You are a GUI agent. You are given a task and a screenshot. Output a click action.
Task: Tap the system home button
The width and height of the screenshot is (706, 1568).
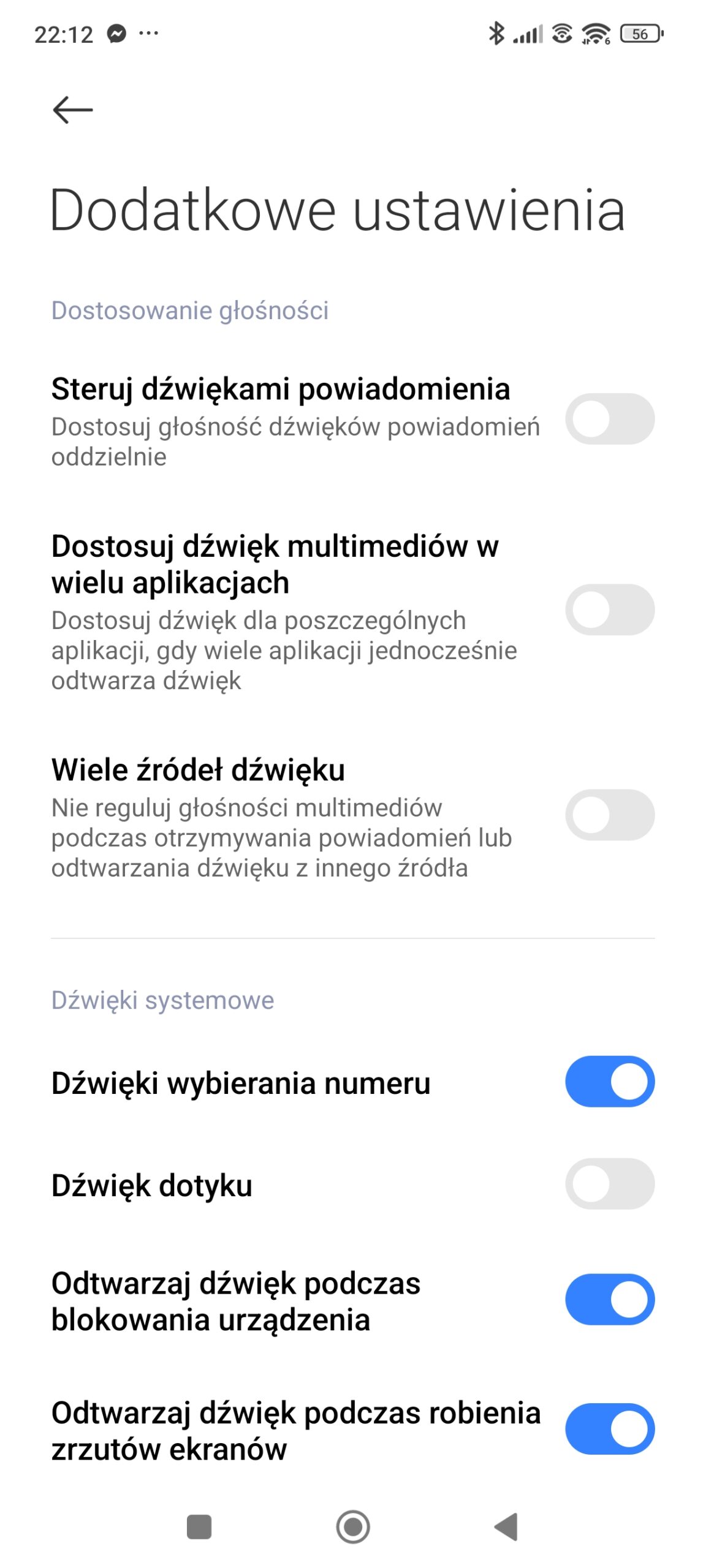353,1526
